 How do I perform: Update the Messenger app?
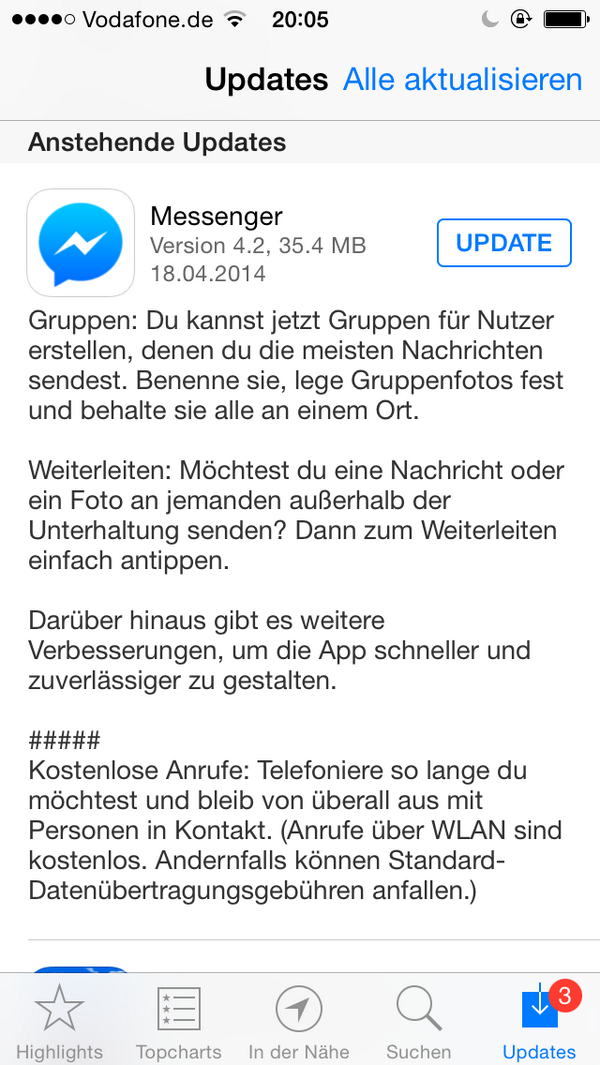[x=504, y=242]
